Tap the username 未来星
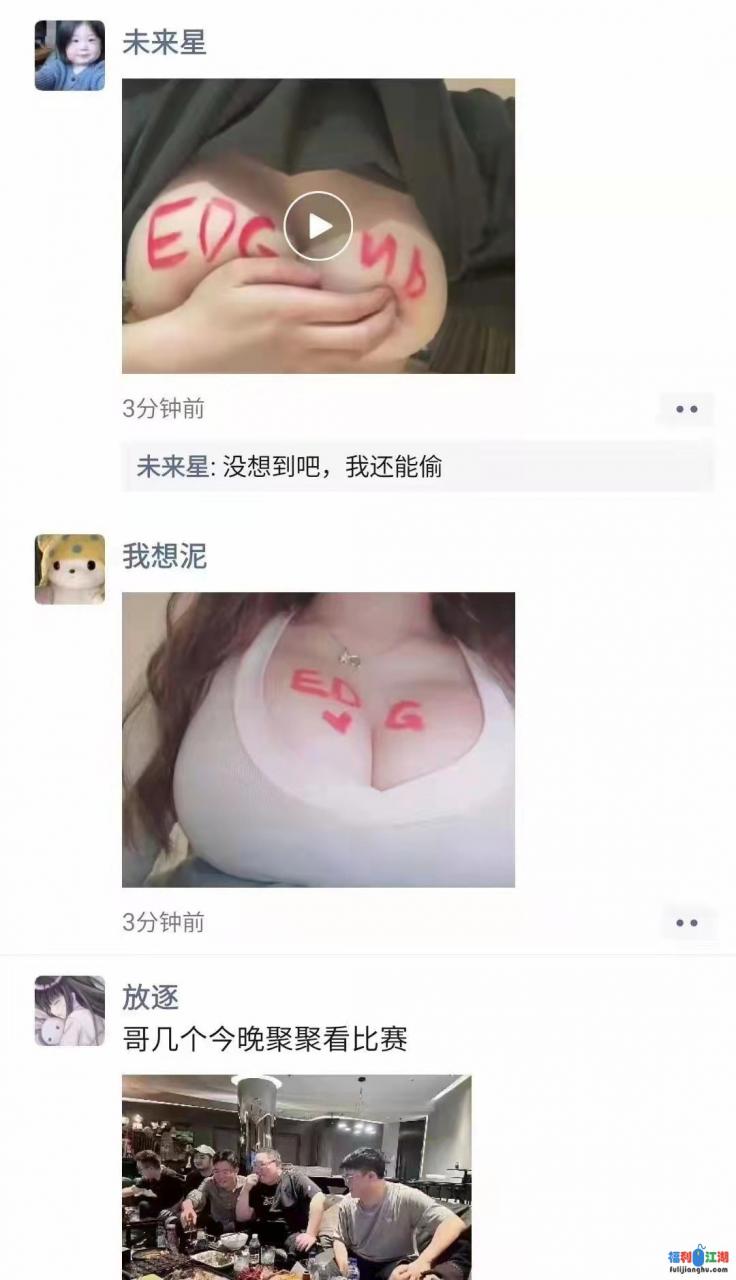Viewport: 736px width, 1280px height. pos(164,42)
